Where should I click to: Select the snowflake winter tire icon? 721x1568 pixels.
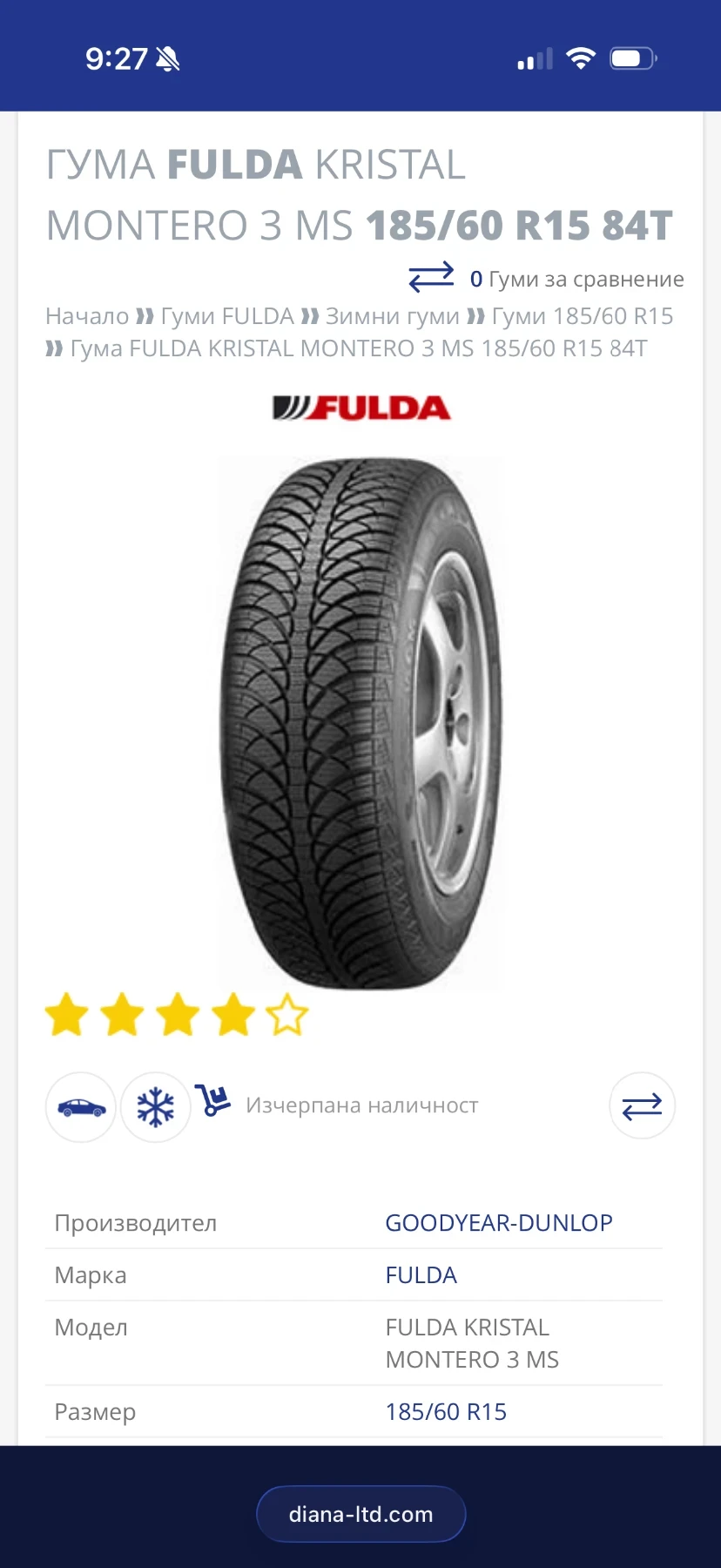[x=155, y=1106]
